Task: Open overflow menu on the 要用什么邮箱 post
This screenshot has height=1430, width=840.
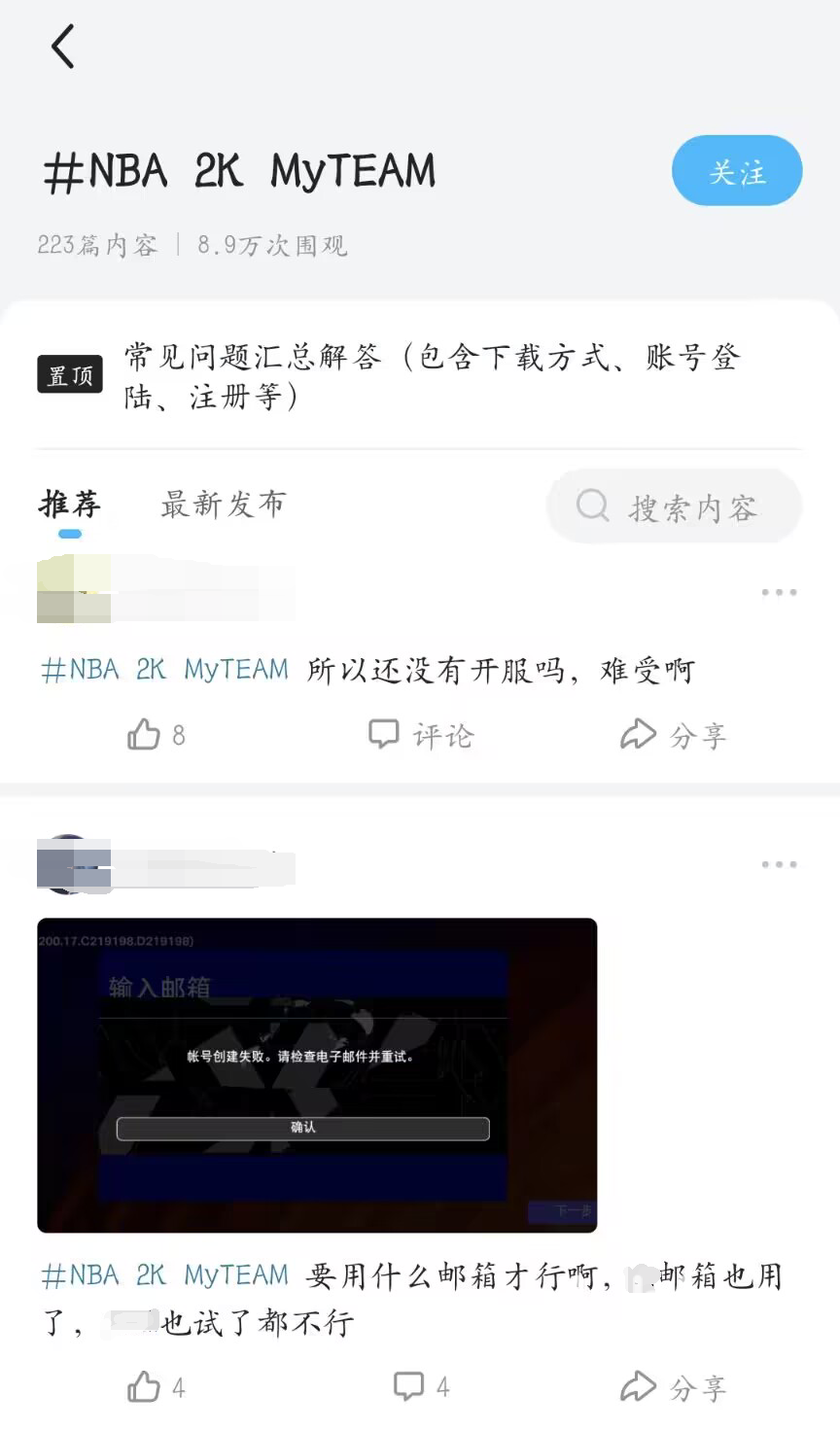Action: coord(779,864)
